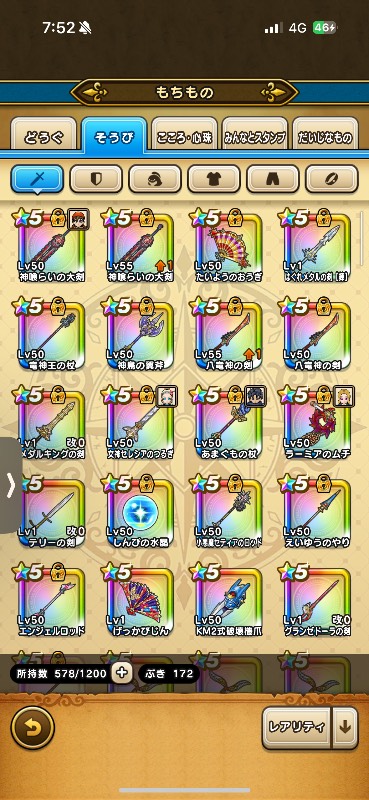Viewport: 369px width, 800px height.
Task: Go back with the round return arrow
Action: (x=33, y=727)
